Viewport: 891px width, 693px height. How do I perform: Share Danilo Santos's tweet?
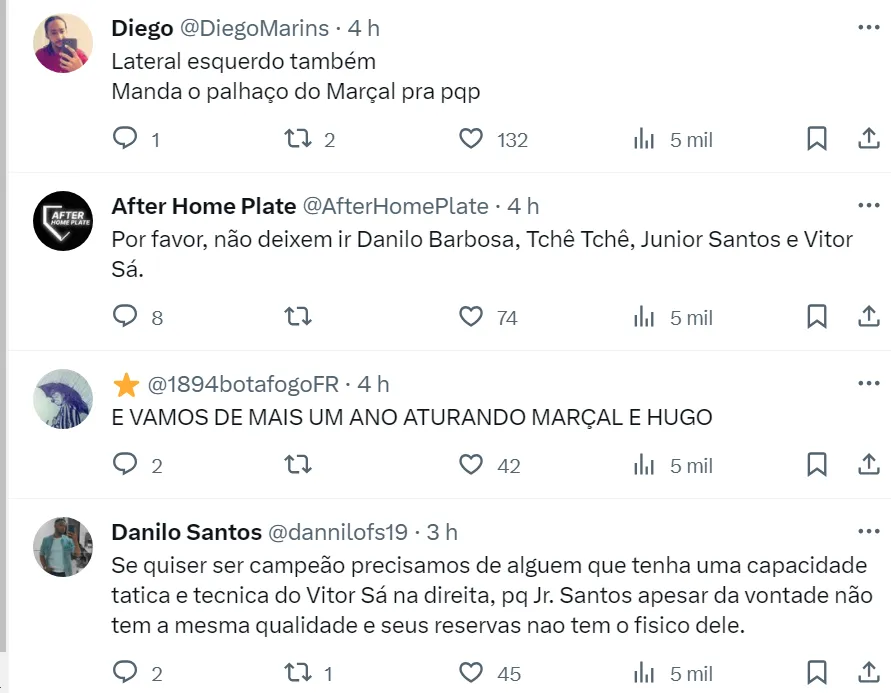[x=868, y=671]
